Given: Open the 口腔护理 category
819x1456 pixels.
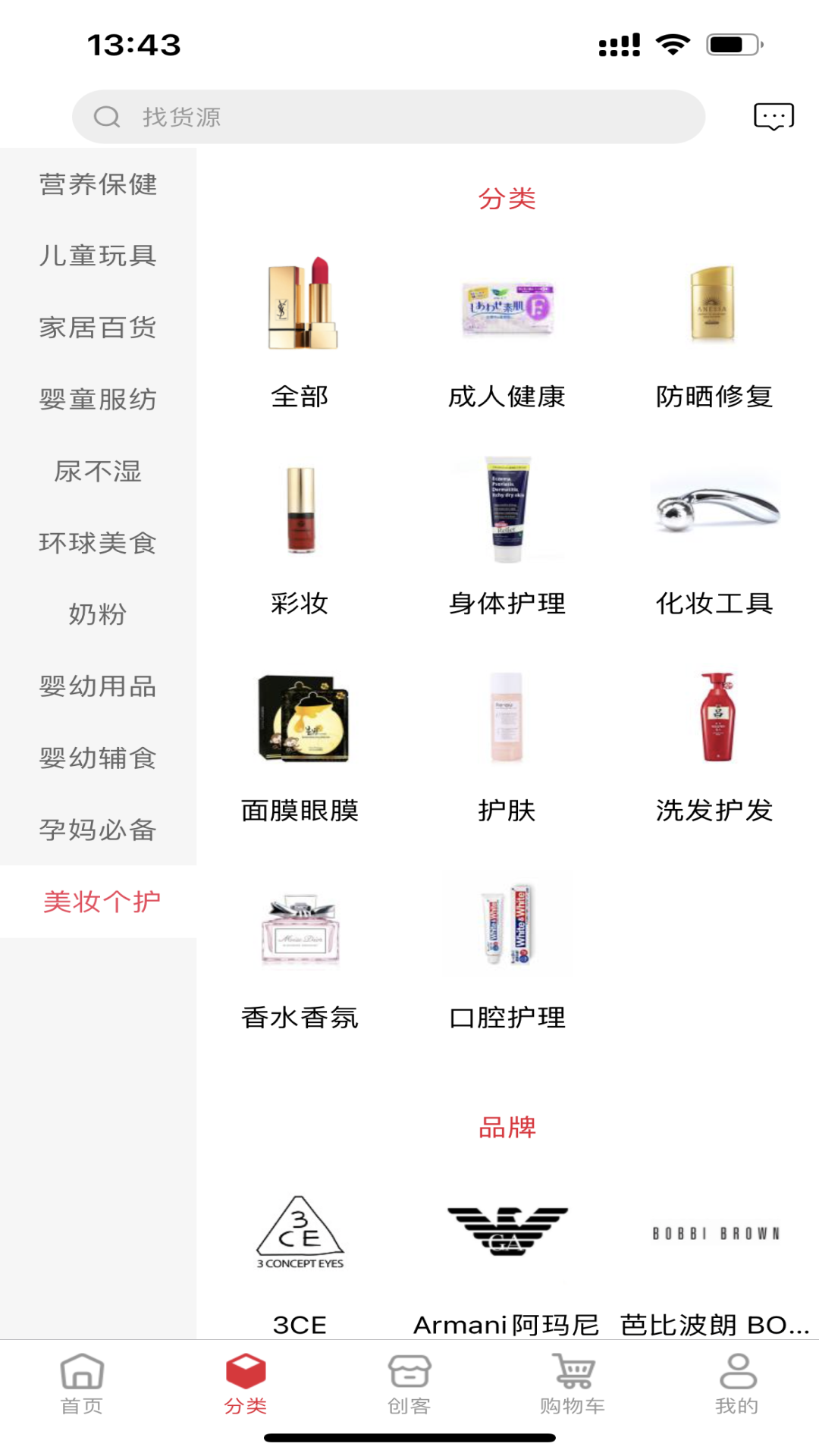Looking at the screenshot, I should pos(507,921).
